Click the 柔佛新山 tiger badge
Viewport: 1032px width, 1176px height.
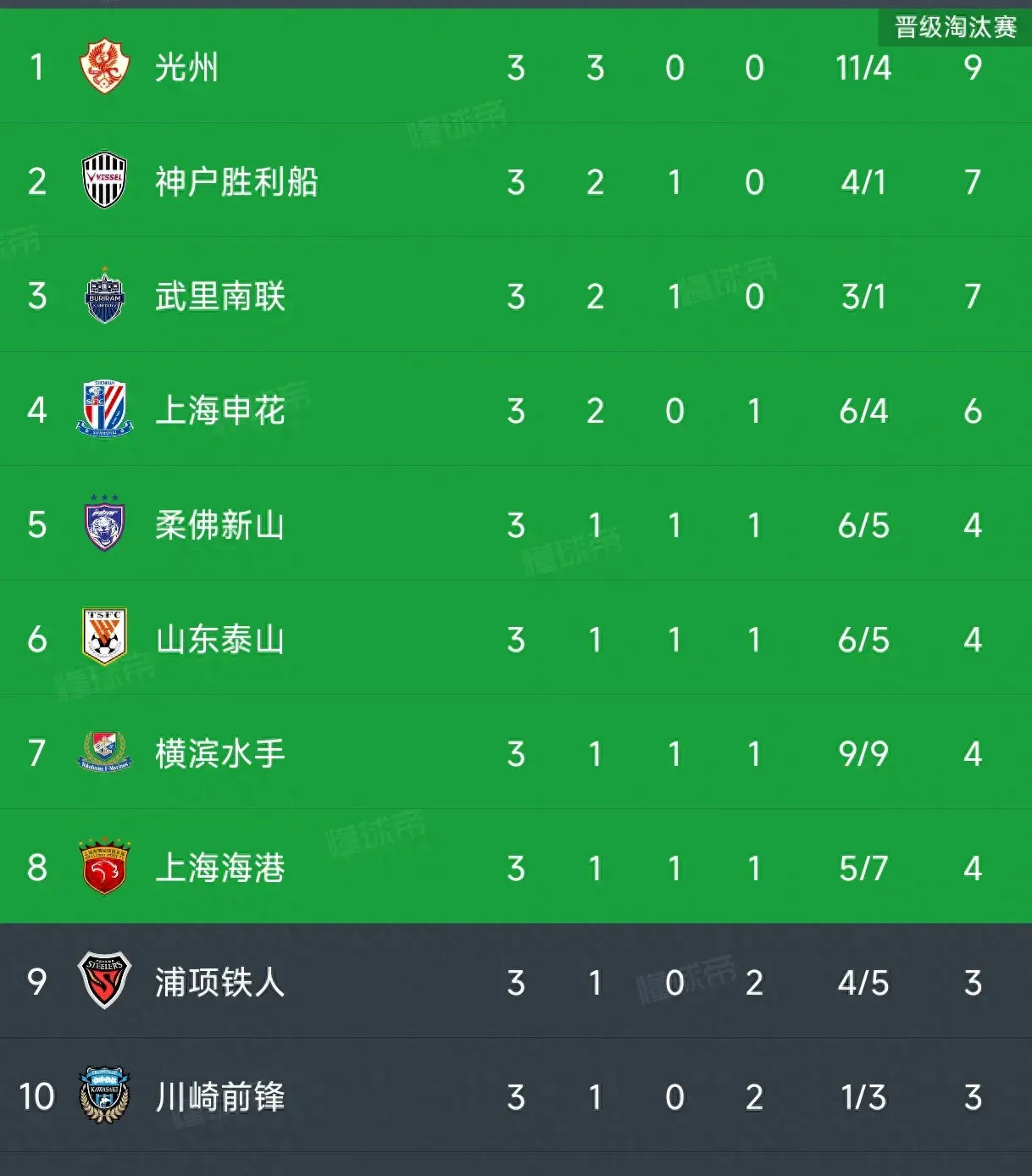click(105, 525)
